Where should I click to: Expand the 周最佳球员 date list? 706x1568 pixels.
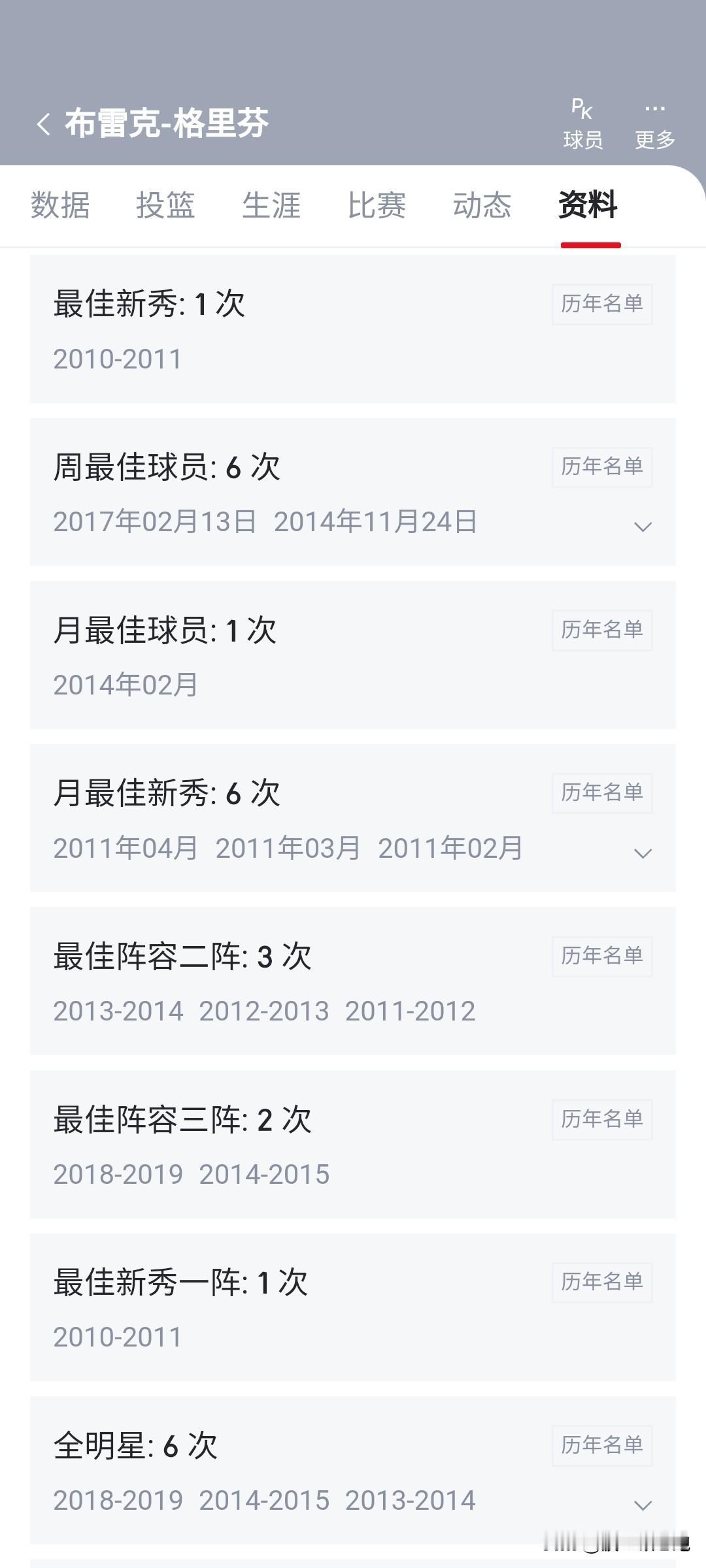click(x=643, y=527)
